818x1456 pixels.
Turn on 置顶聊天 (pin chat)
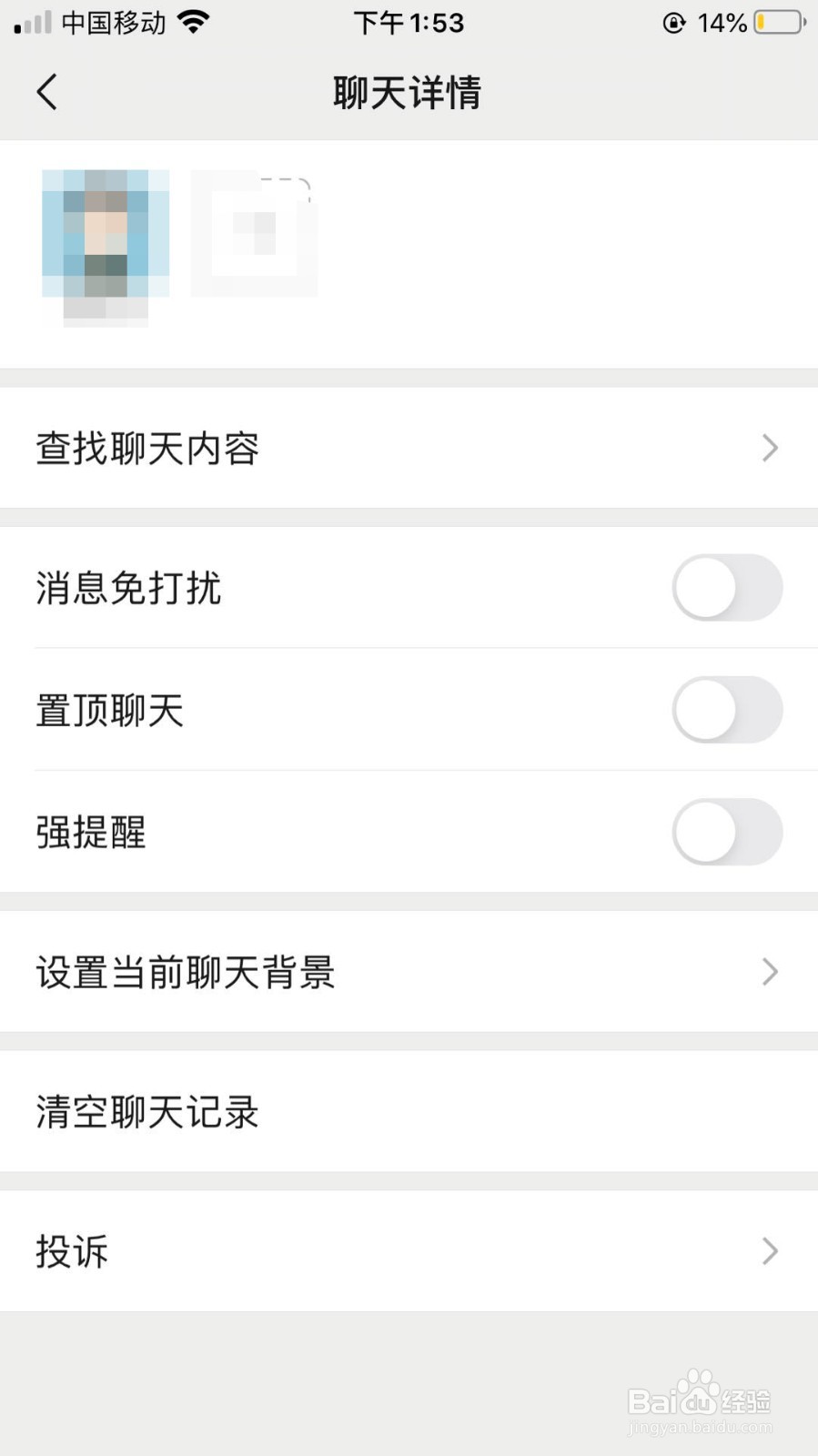727,711
